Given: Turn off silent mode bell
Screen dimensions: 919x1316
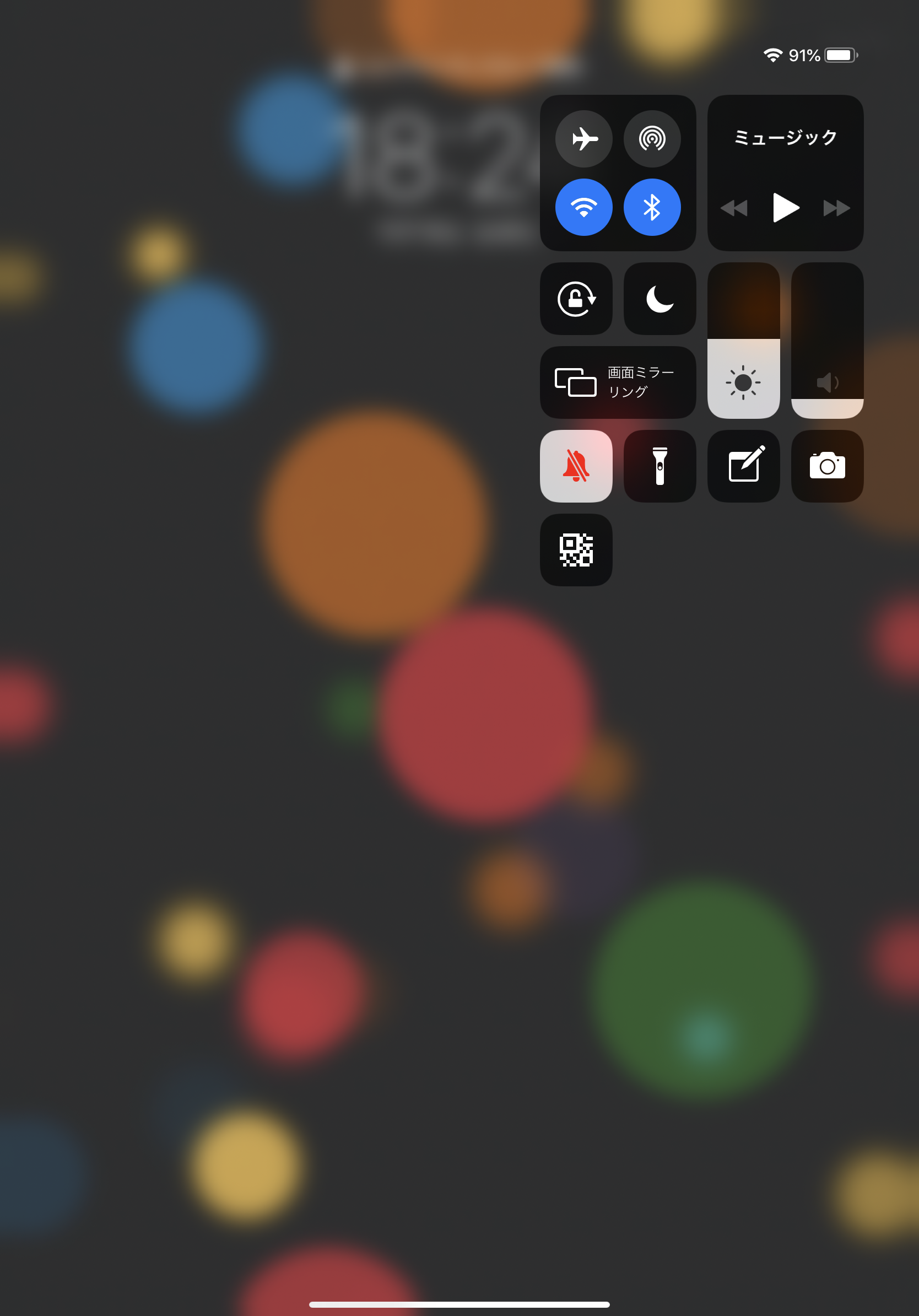Looking at the screenshot, I should point(576,466).
